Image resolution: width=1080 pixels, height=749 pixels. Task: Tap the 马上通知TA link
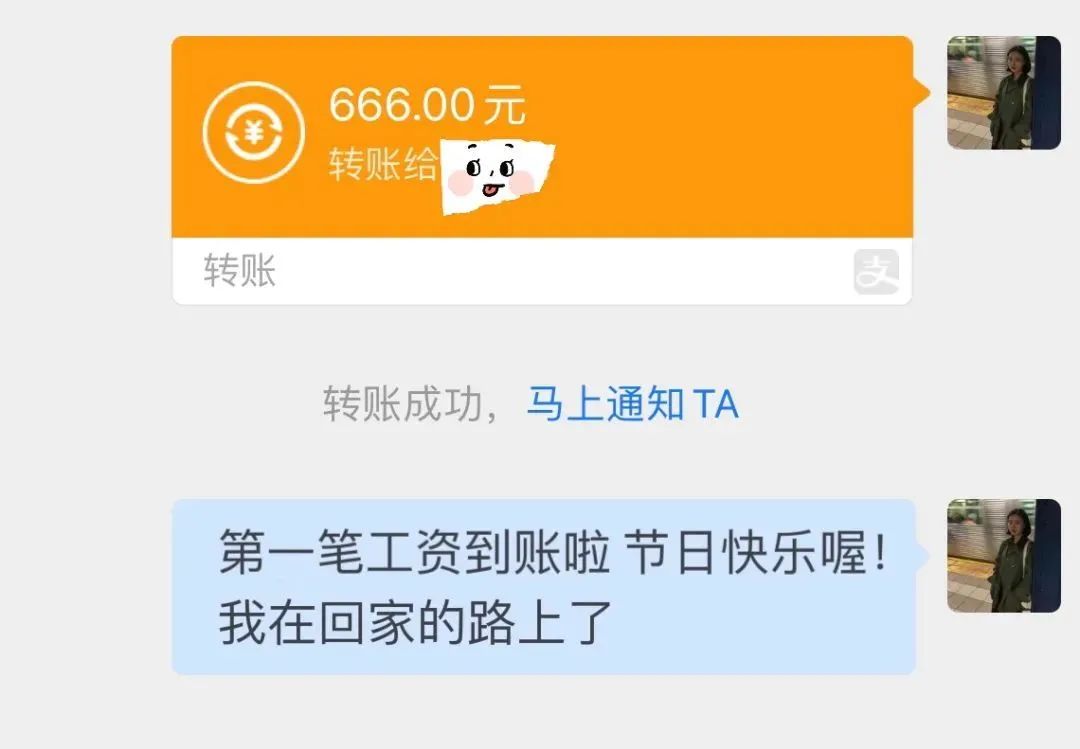pyautogui.click(x=632, y=405)
